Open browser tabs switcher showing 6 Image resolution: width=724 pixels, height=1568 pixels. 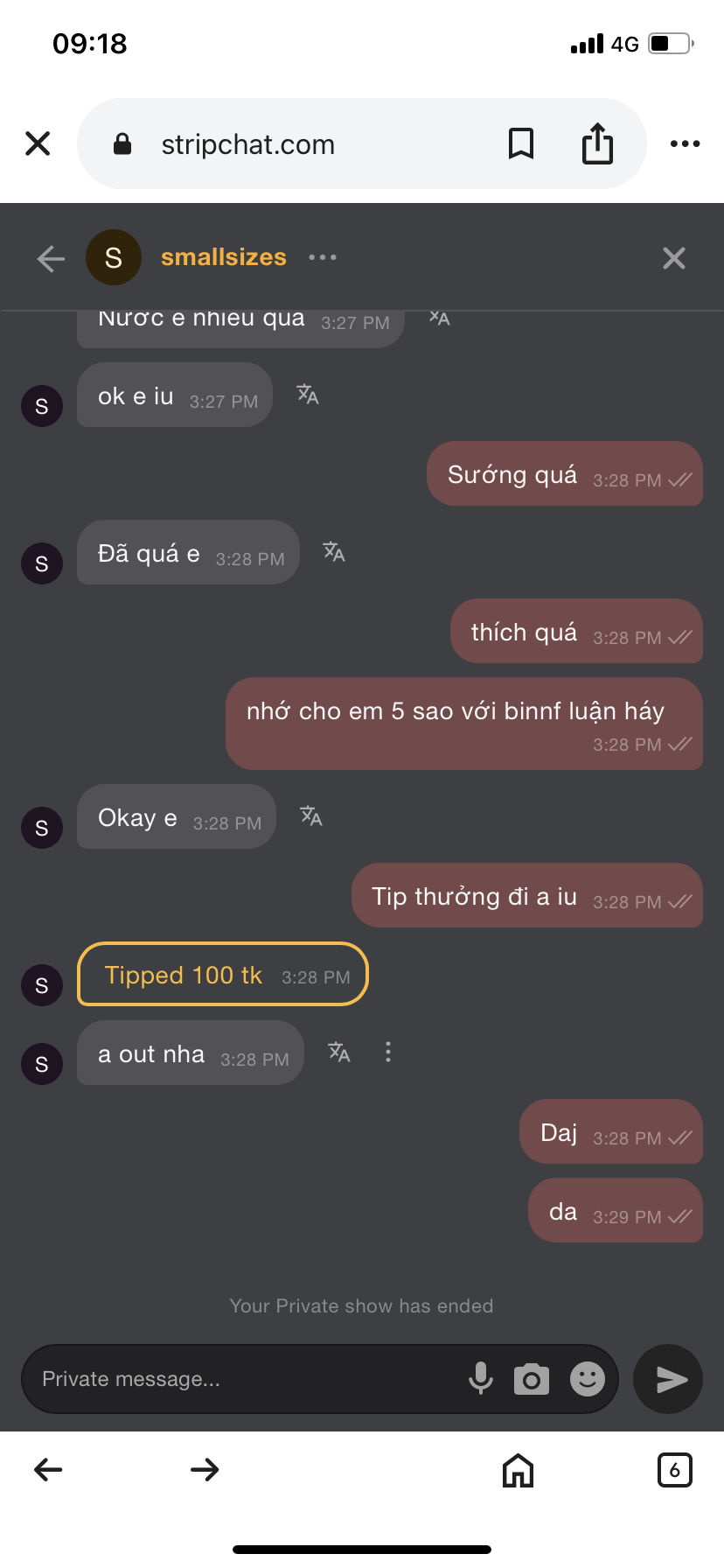[674, 1470]
